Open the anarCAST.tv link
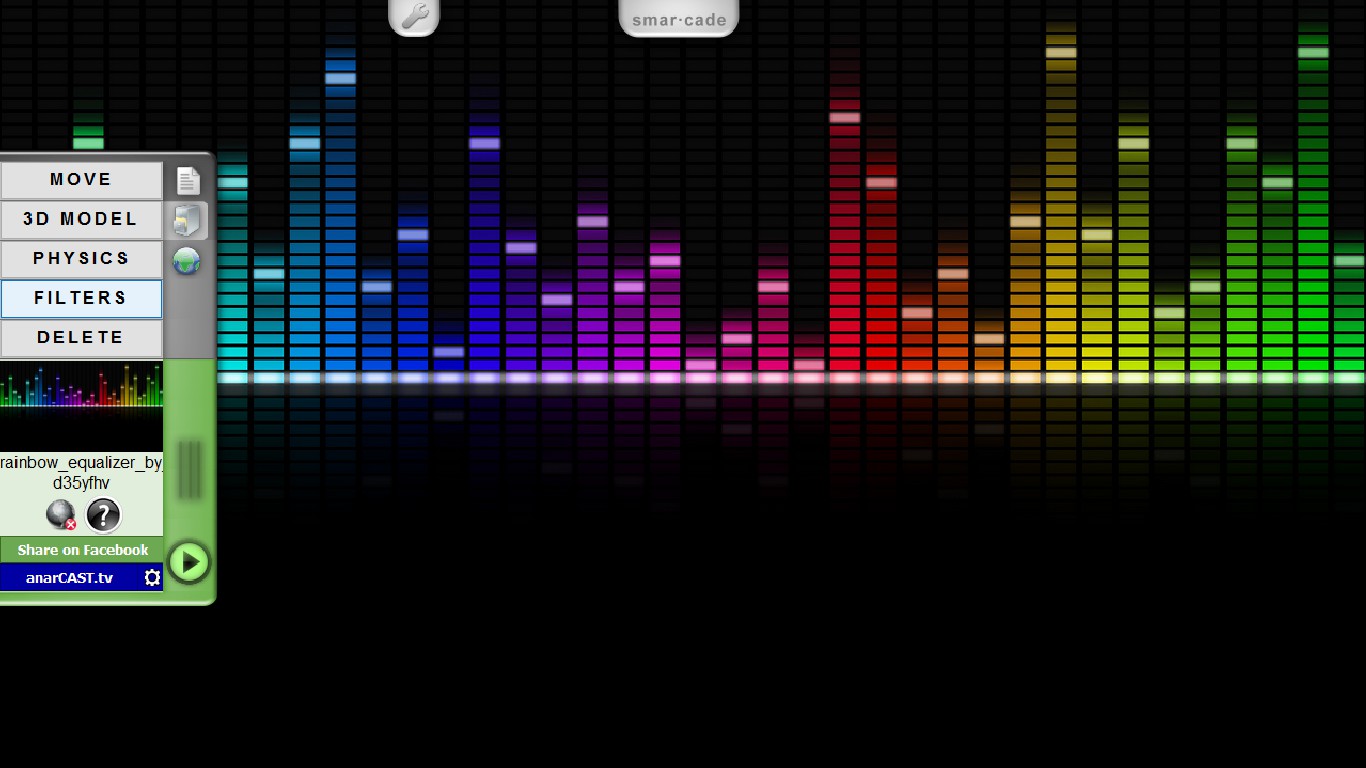This screenshot has width=1366, height=768. tap(70, 578)
